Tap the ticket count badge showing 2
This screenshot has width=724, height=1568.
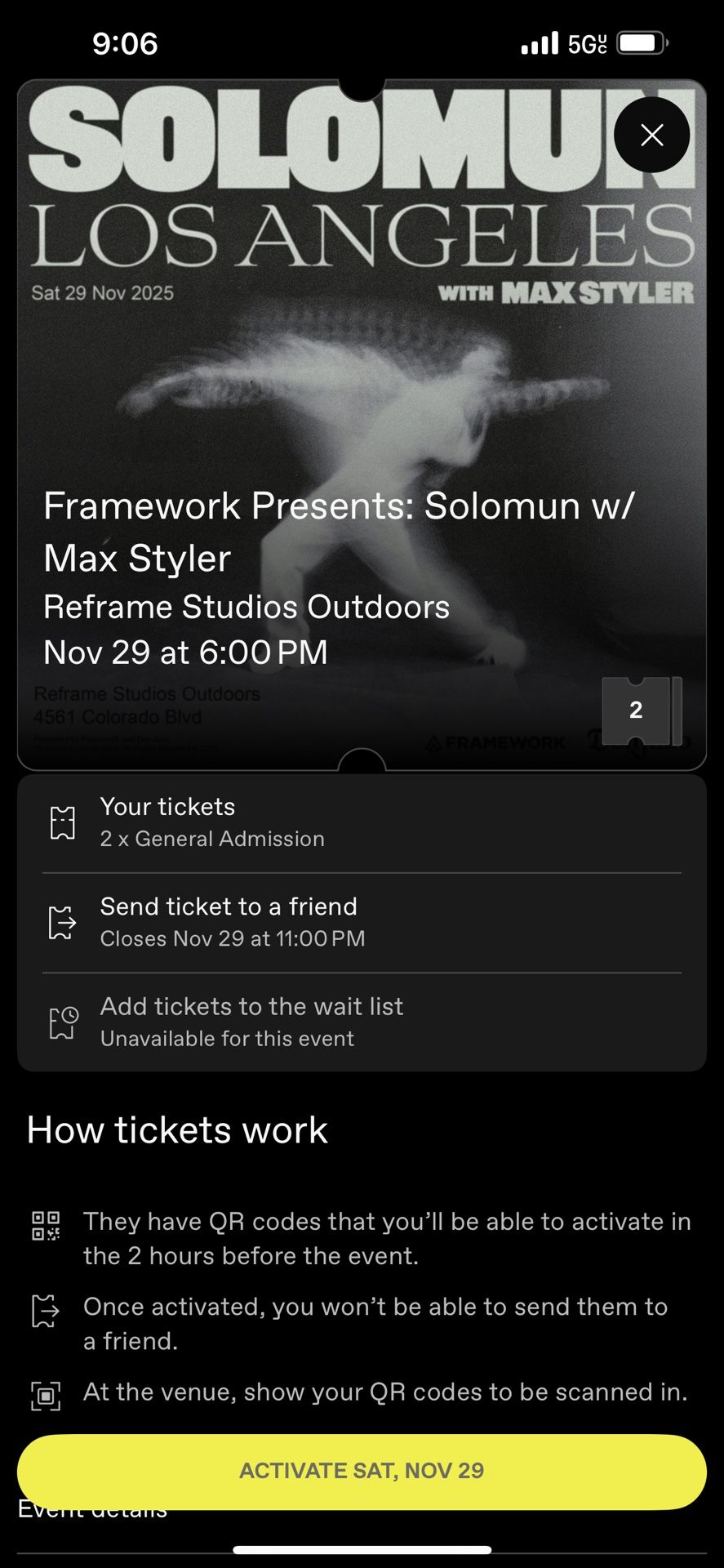(636, 711)
